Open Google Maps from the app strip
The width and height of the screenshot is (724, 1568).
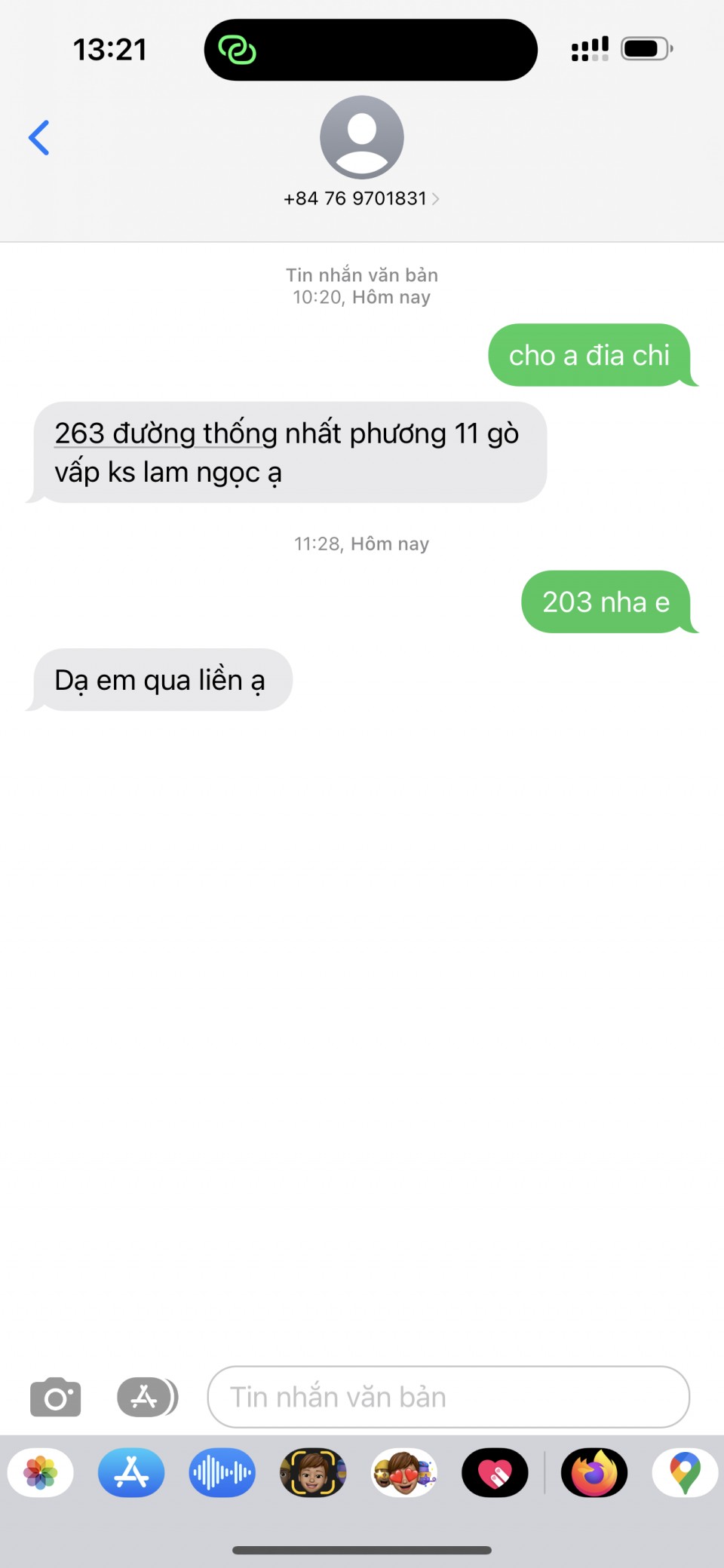pos(685,1472)
